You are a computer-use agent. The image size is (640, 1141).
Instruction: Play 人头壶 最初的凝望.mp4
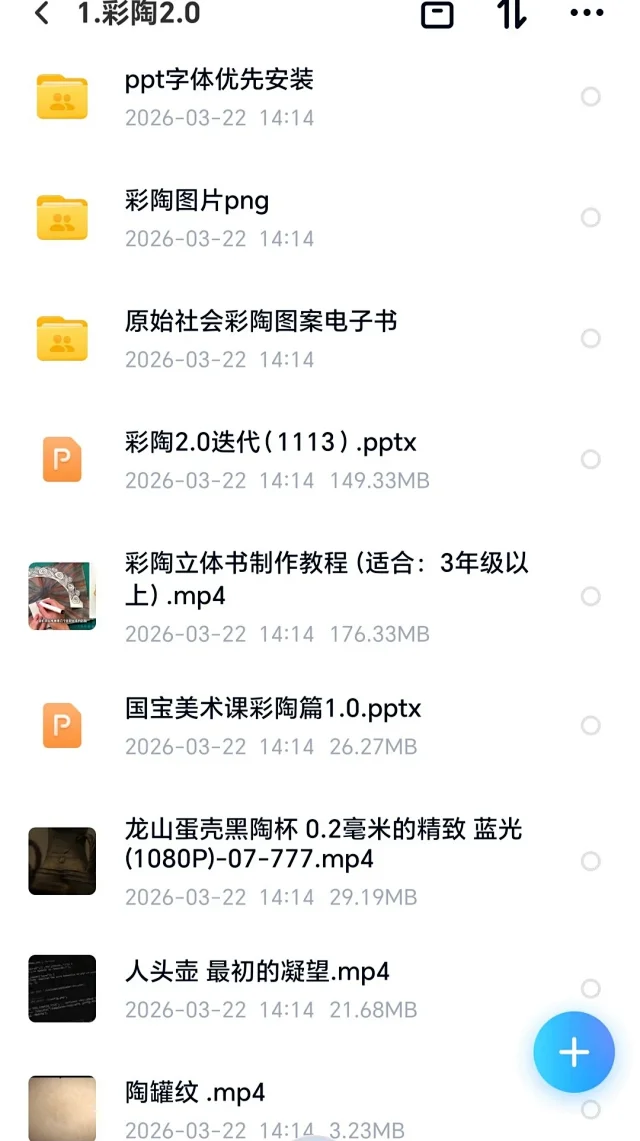pos(257,970)
